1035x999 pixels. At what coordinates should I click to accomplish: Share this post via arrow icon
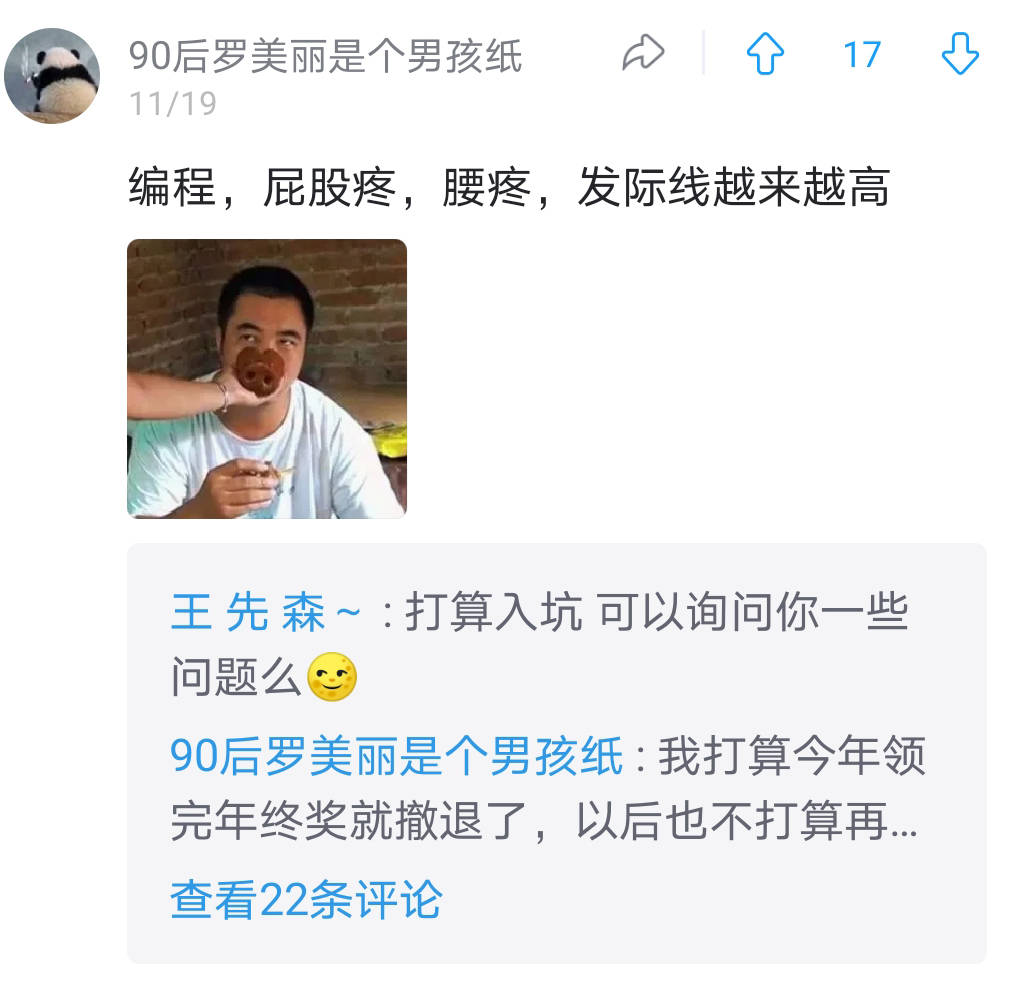pyautogui.click(x=643, y=54)
